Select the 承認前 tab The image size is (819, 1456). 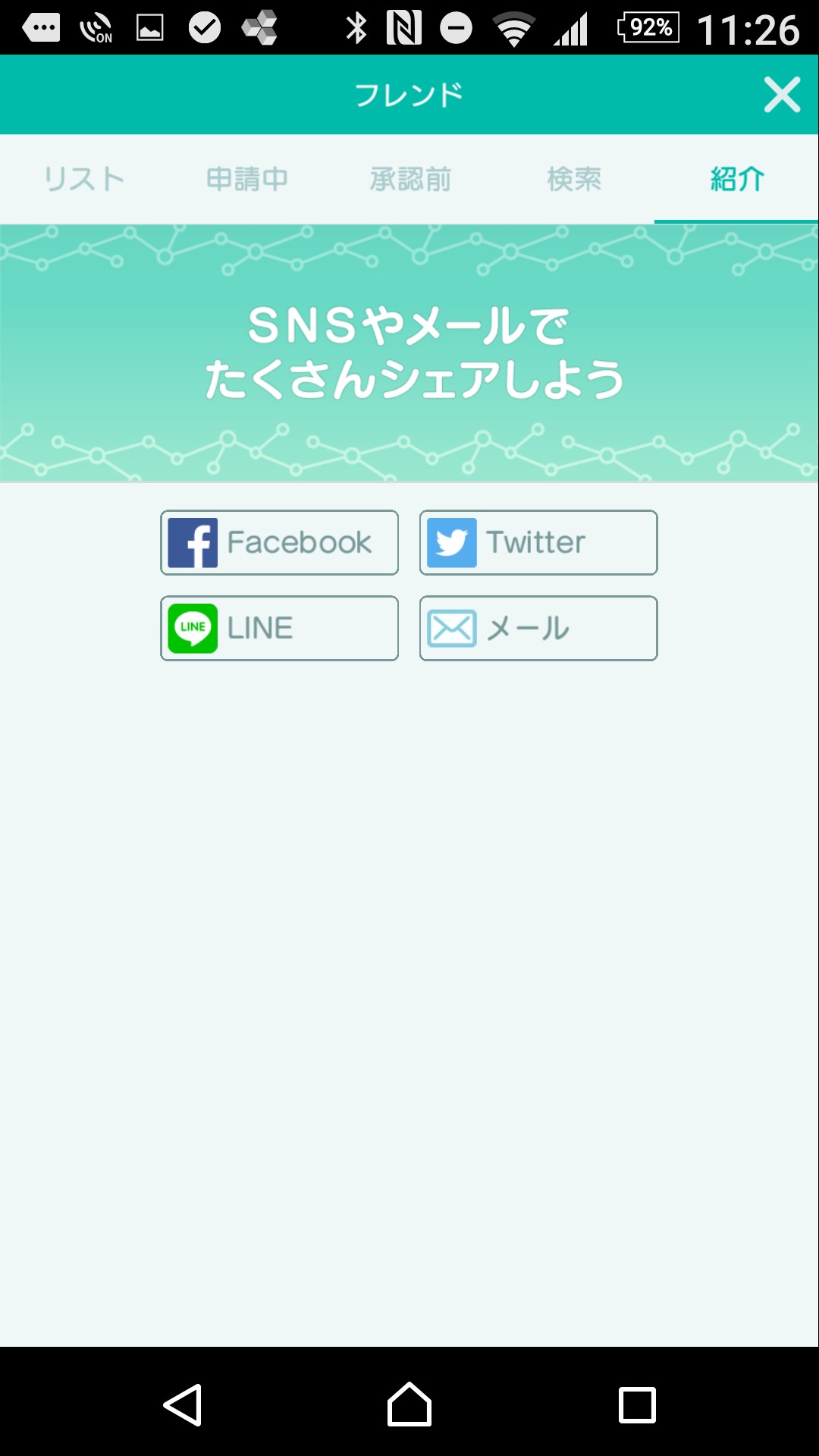point(410,179)
